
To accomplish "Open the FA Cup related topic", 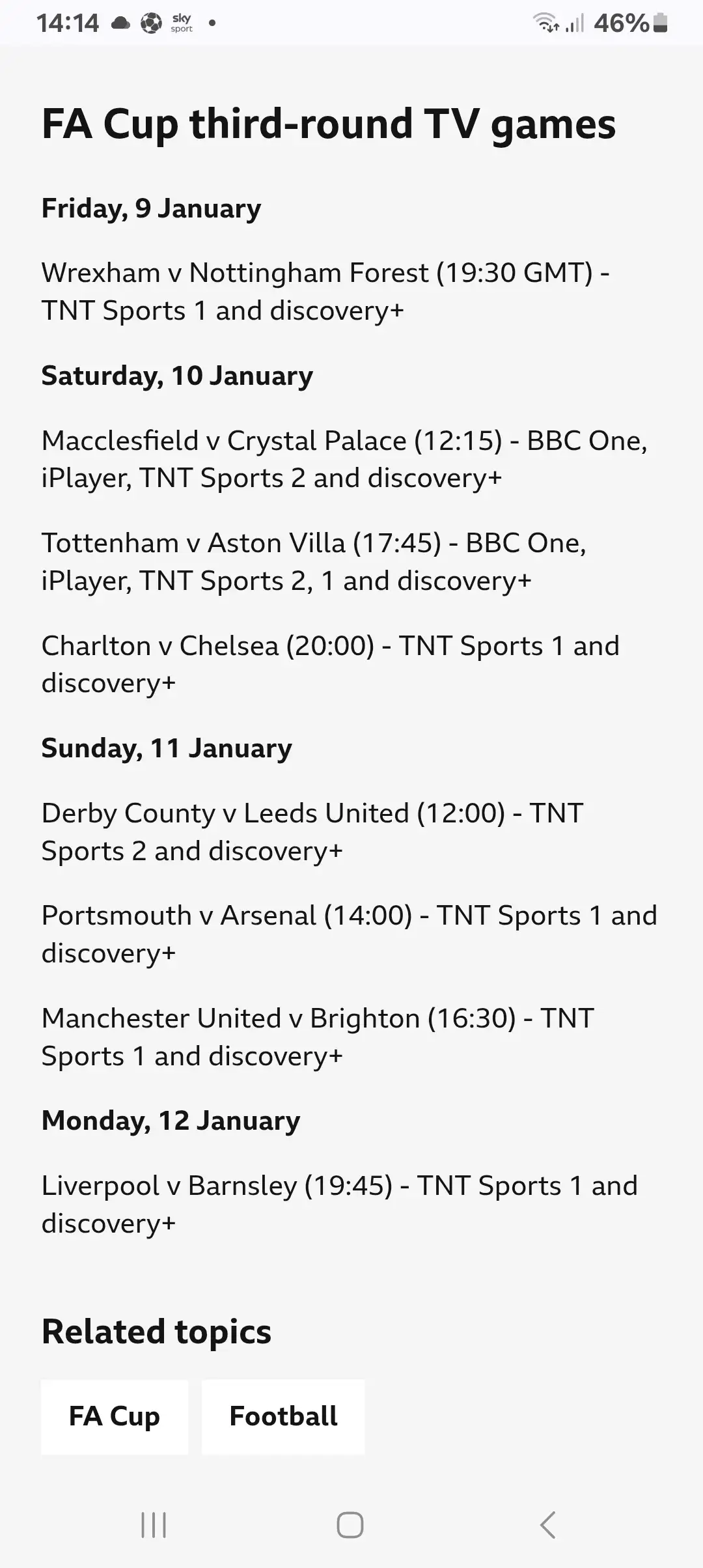I will pyautogui.click(x=115, y=1416).
